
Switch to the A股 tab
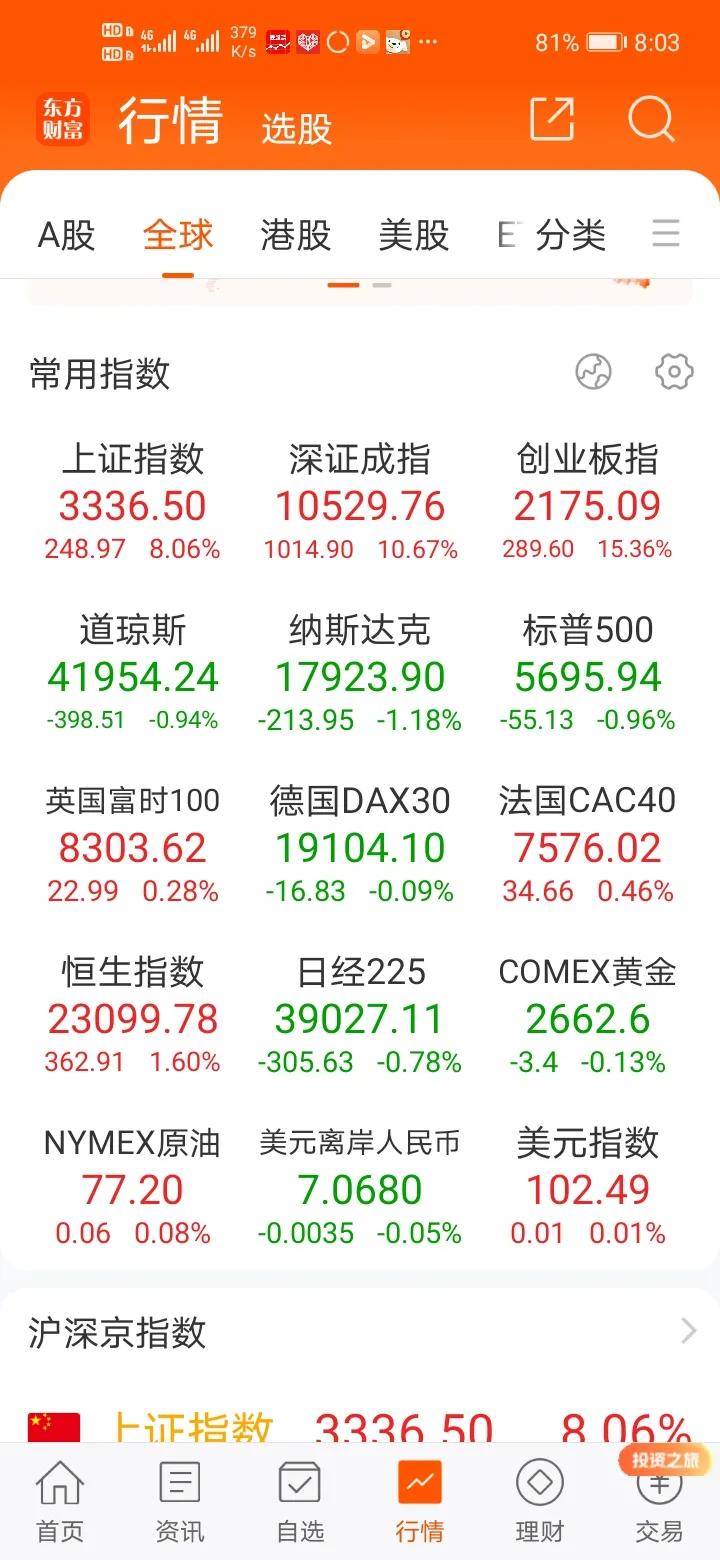66,235
